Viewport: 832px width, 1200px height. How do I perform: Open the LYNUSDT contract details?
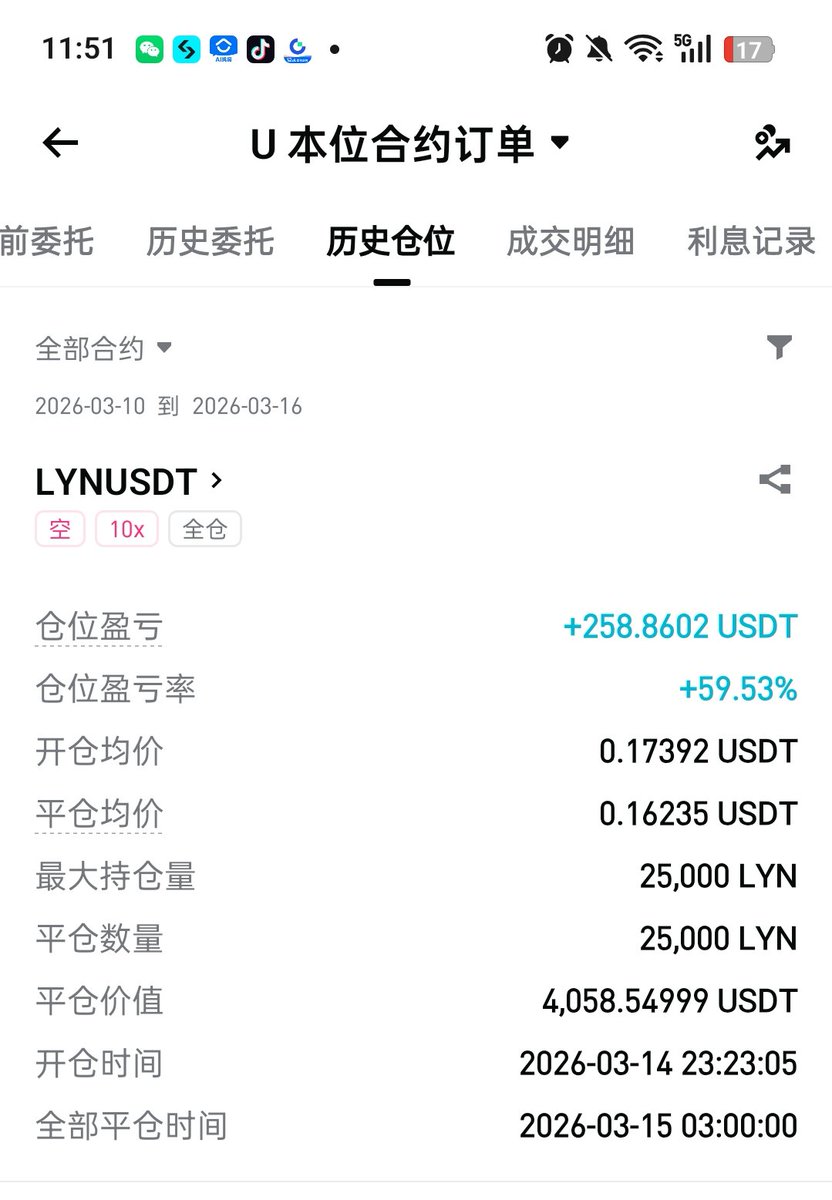(x=128, y=482)
